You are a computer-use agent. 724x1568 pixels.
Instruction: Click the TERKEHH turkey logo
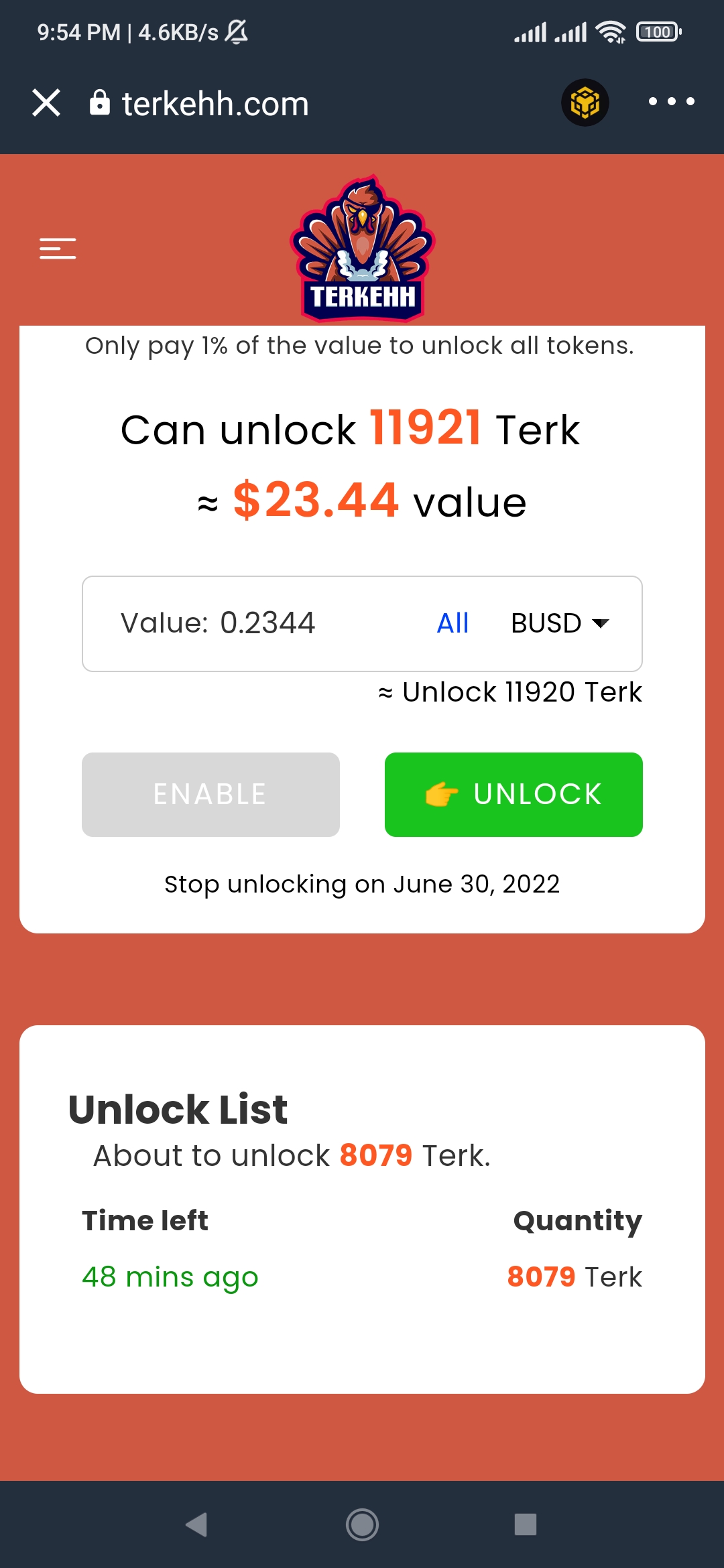pyautogui.click(x=361, y=248)
